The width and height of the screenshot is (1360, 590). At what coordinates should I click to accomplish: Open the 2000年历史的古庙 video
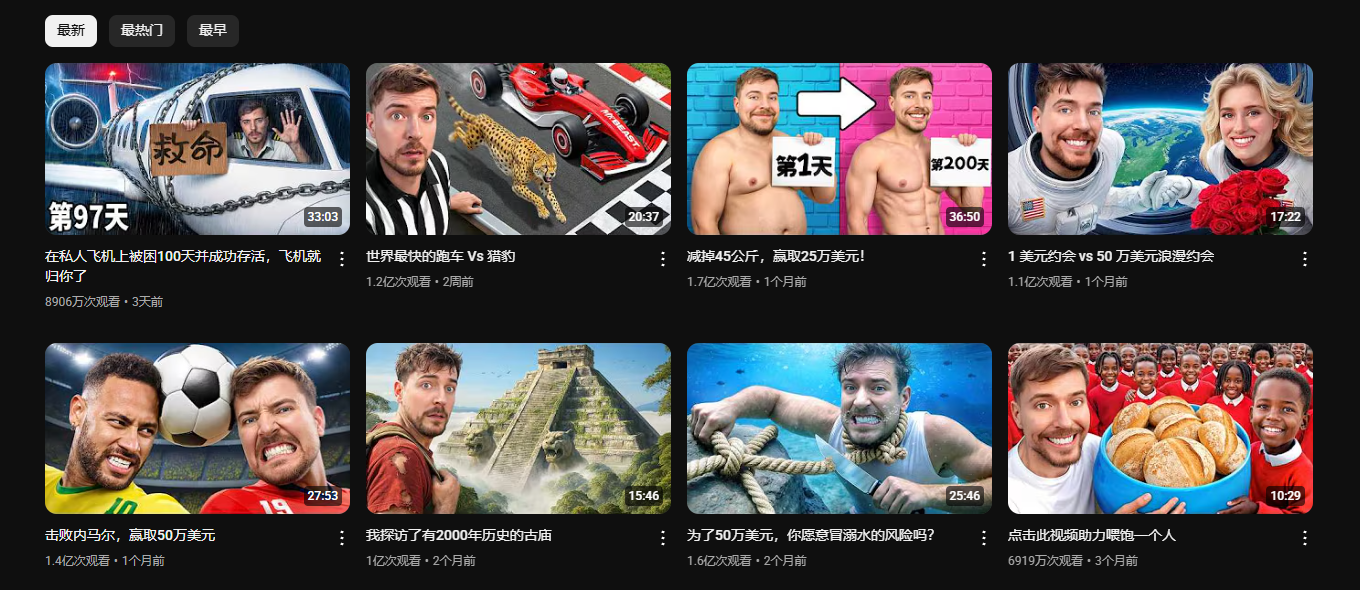[x=518, y=428]
